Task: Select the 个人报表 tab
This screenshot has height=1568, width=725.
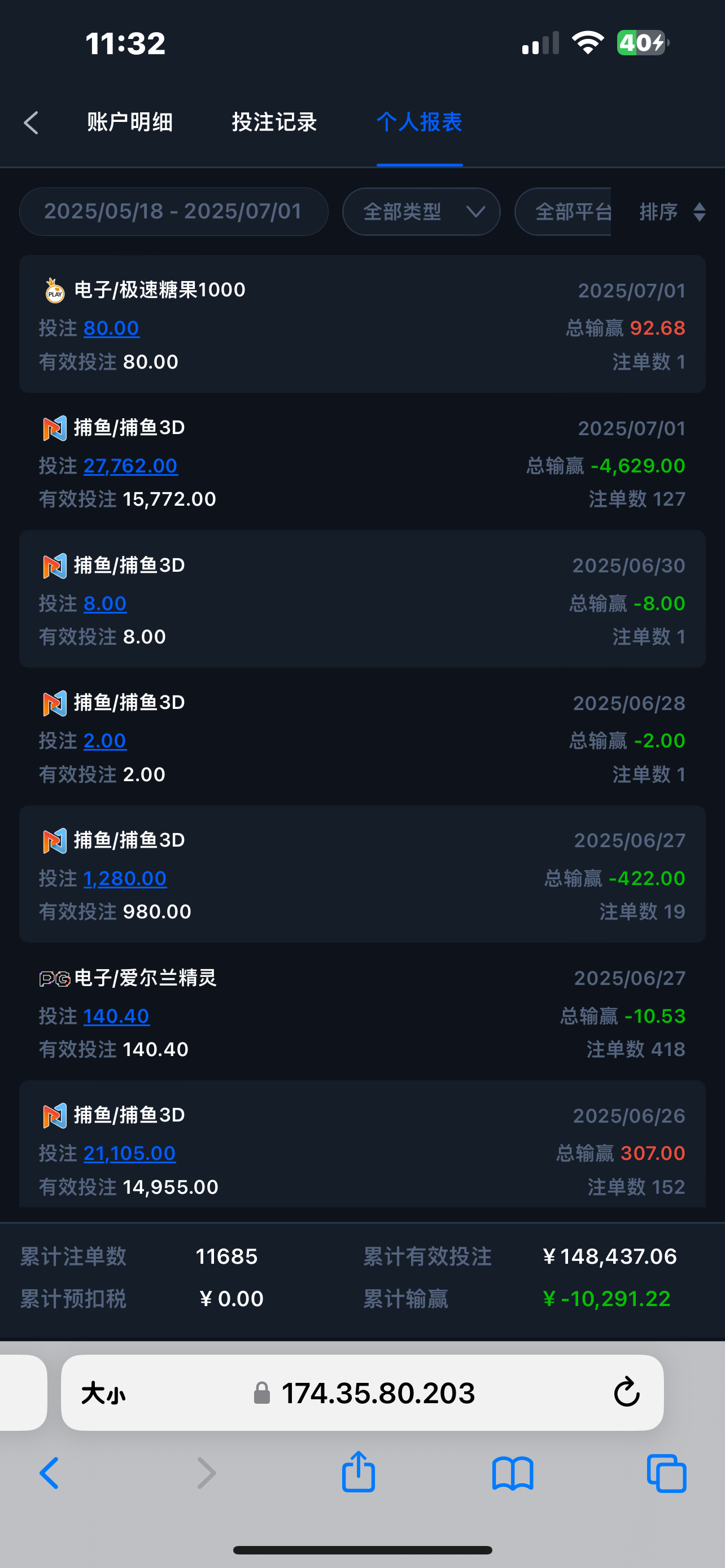Action: click(x=420, y=122)
